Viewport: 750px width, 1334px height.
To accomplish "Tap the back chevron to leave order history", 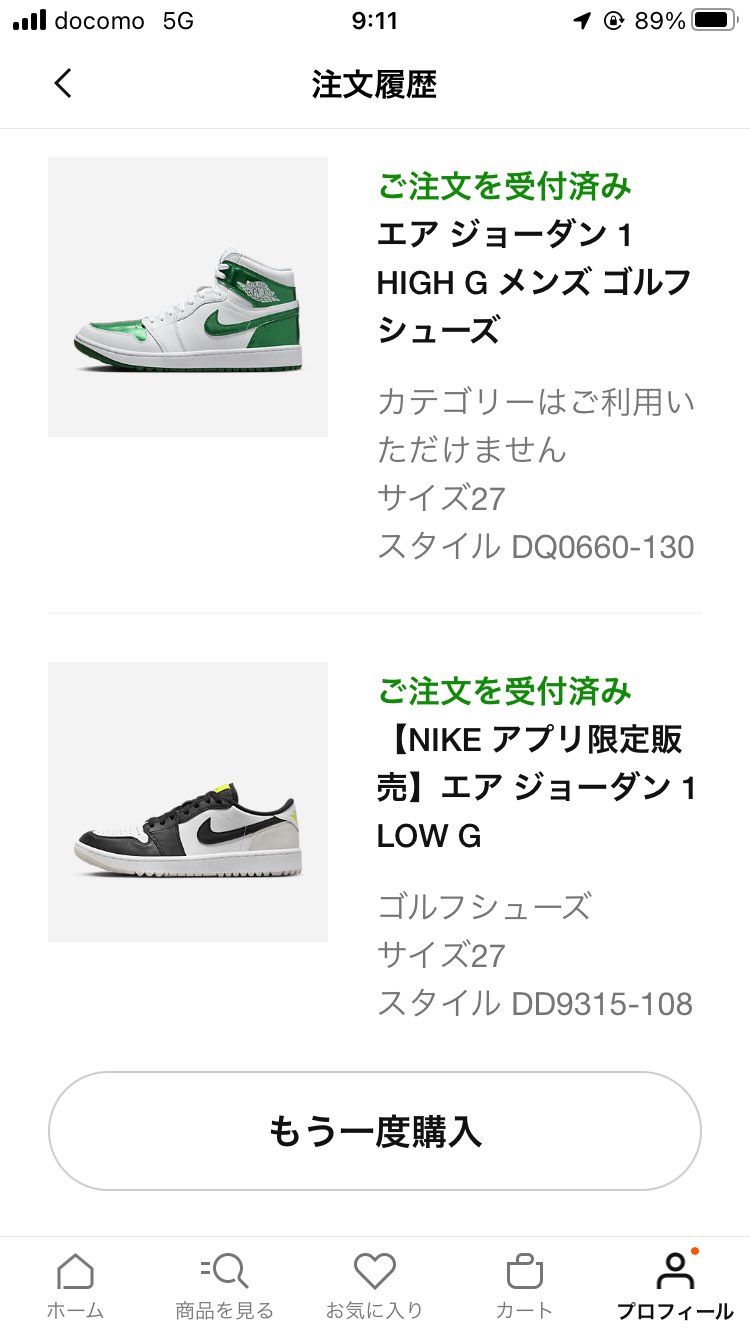I will 63,84.
